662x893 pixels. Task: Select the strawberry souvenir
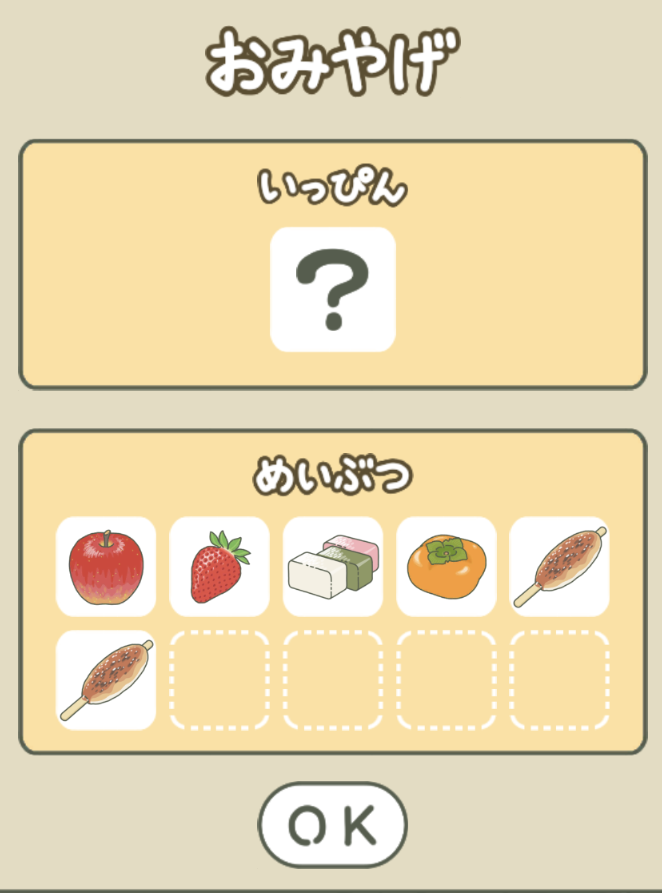(219, 566)
